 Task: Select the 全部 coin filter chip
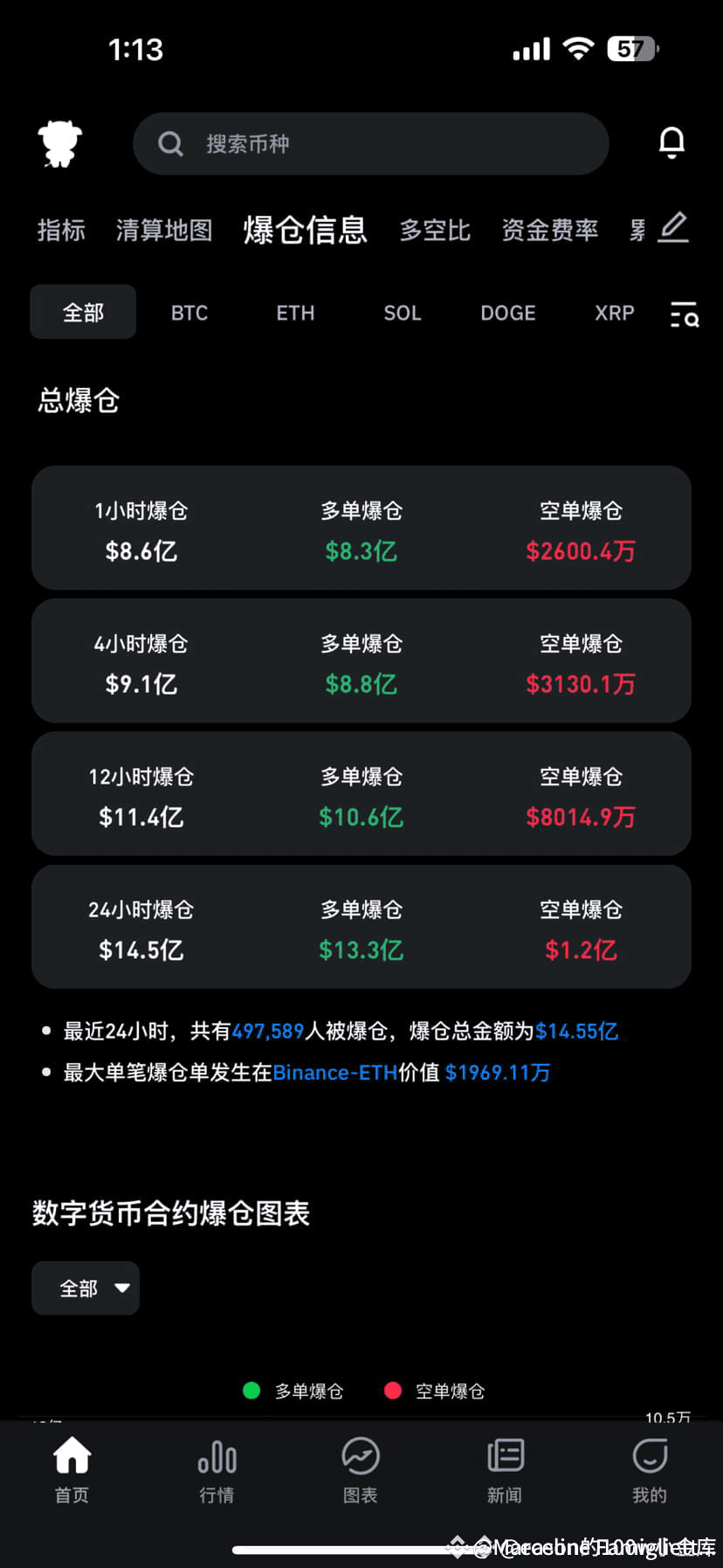pyautogui.click(x=83, y=312)
